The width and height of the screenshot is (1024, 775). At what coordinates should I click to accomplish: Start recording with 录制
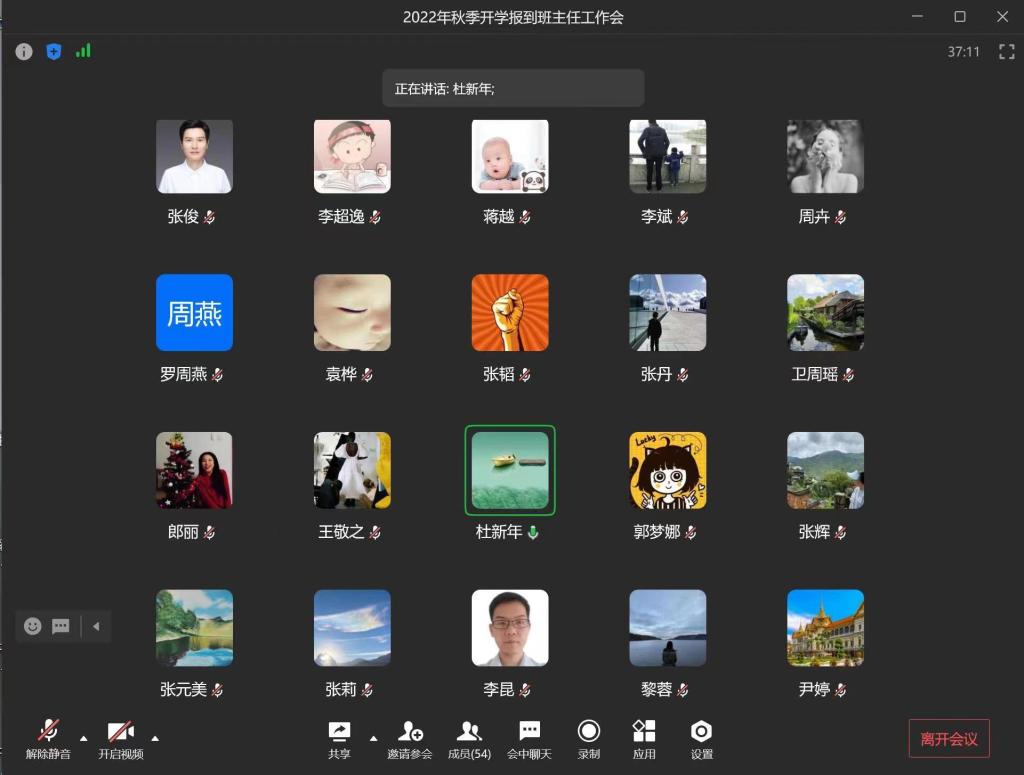pos(589,738)
